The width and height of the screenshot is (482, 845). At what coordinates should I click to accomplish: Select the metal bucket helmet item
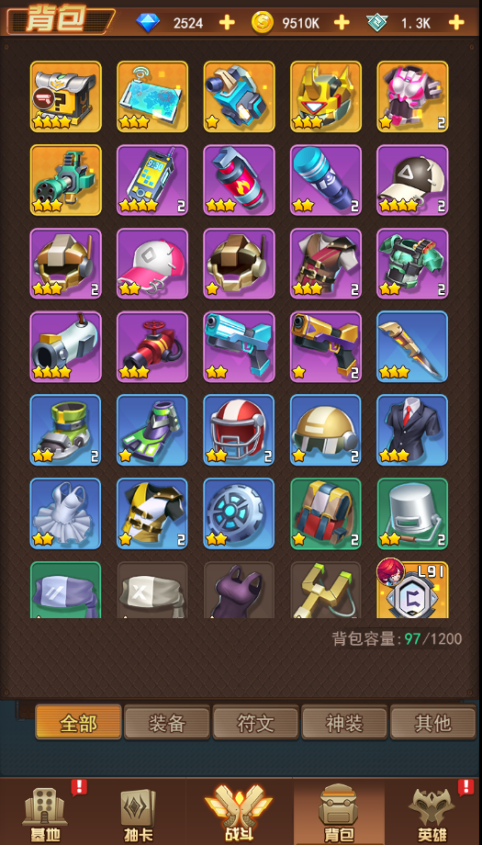tap(412, 514)
